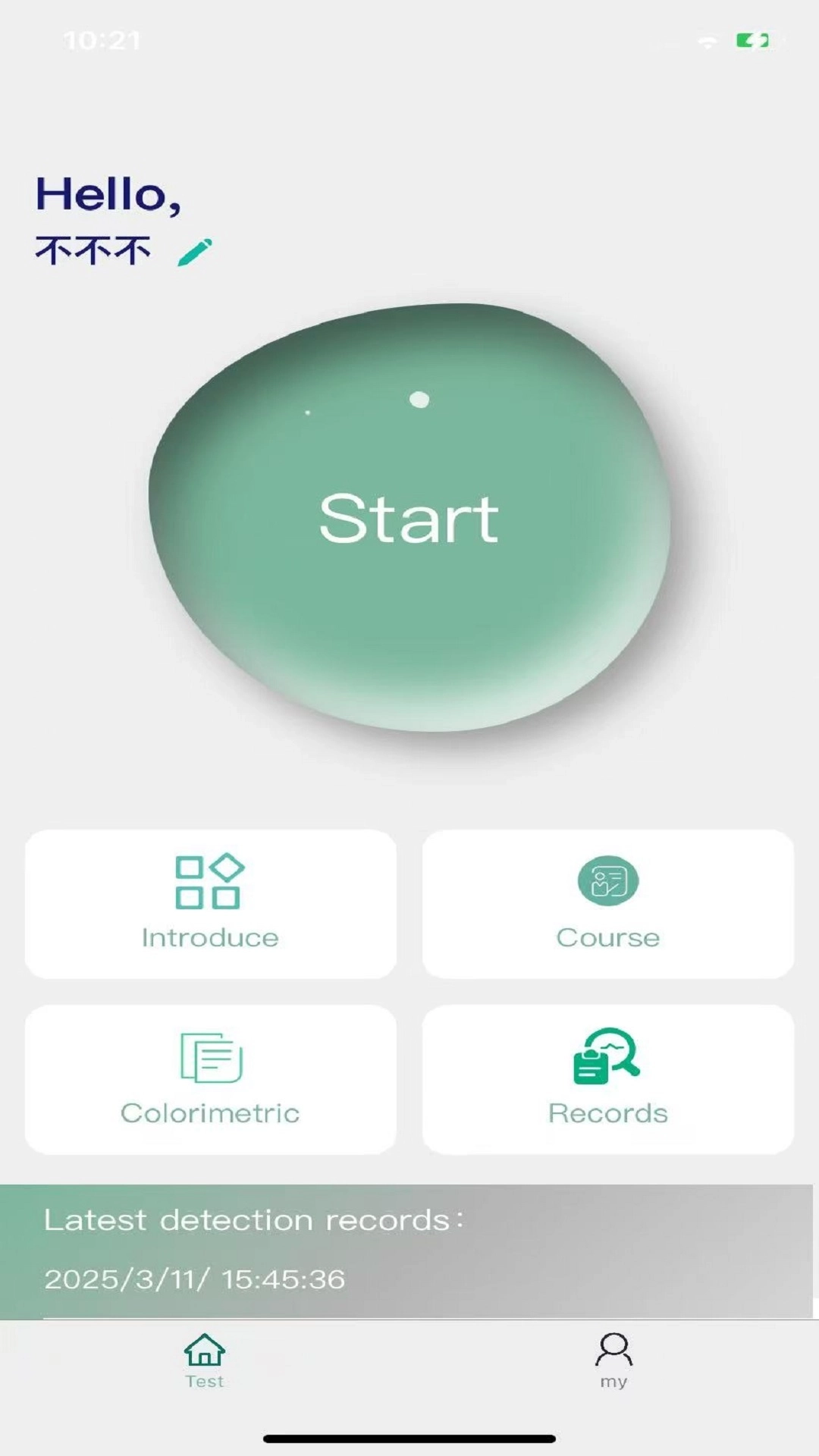Edit the username with the pencil icon
Screen dimensions: 819x1456
tap(195, 253)
